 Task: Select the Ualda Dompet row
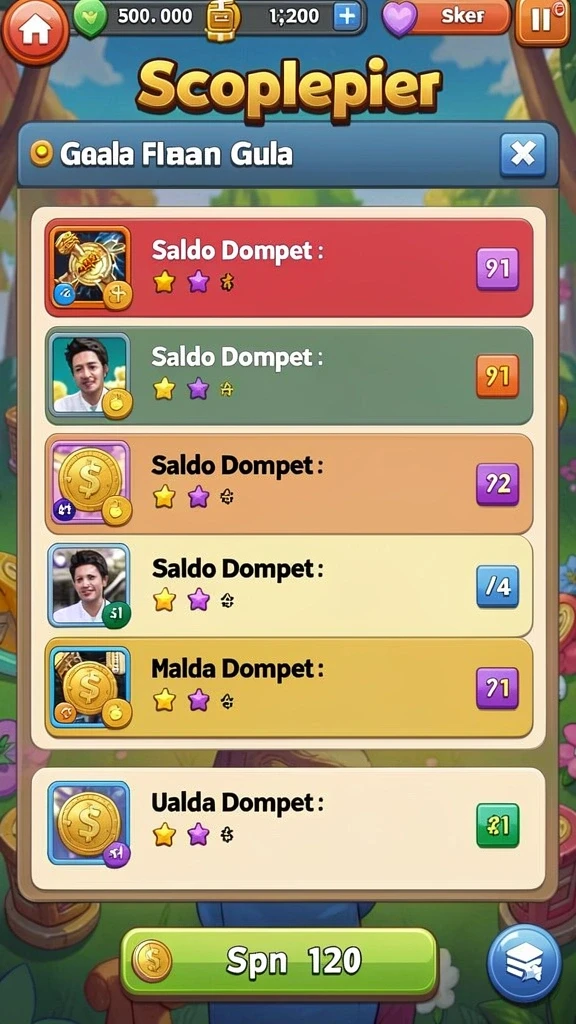(x=289, y=828)
